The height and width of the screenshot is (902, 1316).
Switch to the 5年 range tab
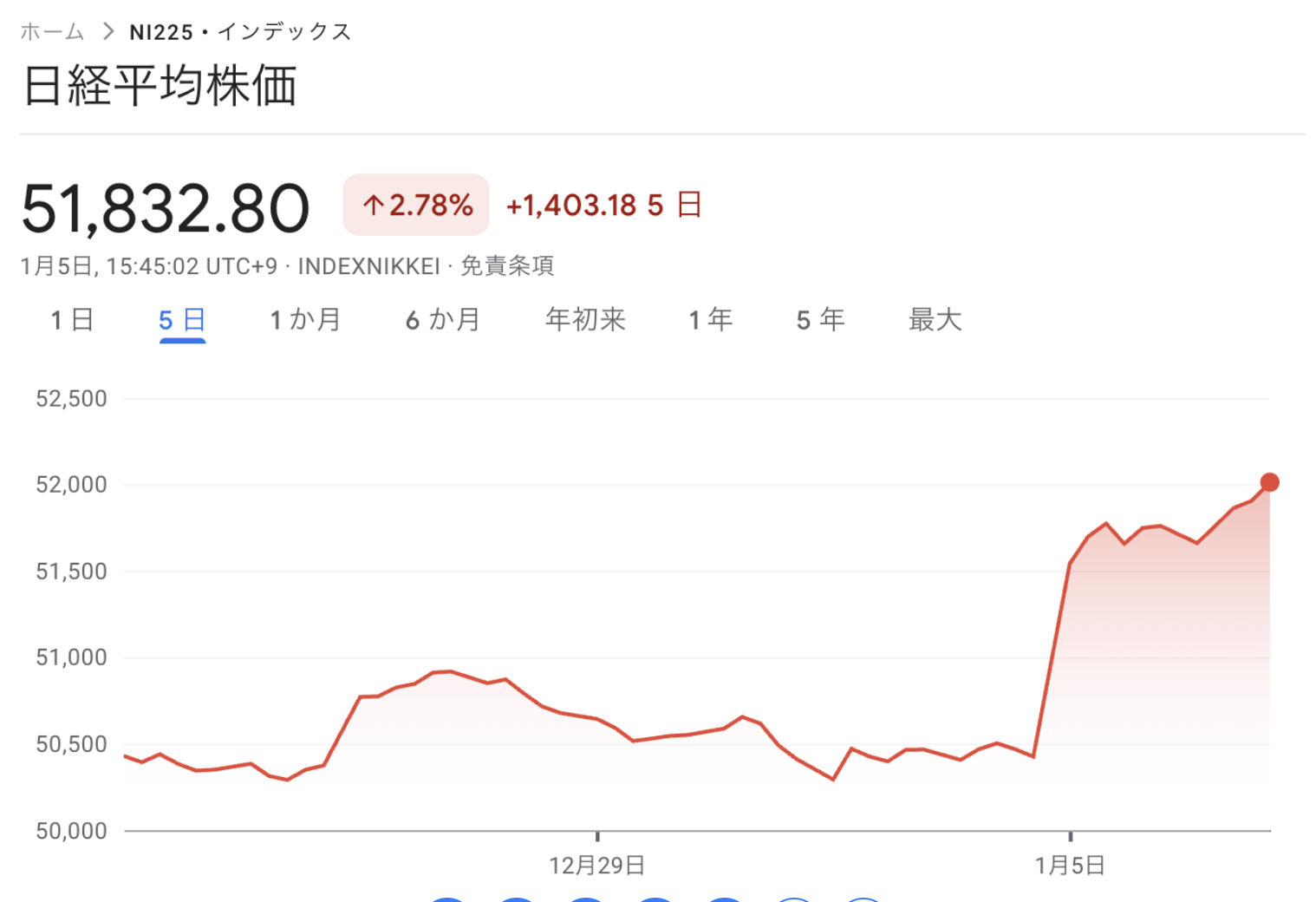[820, 320]
